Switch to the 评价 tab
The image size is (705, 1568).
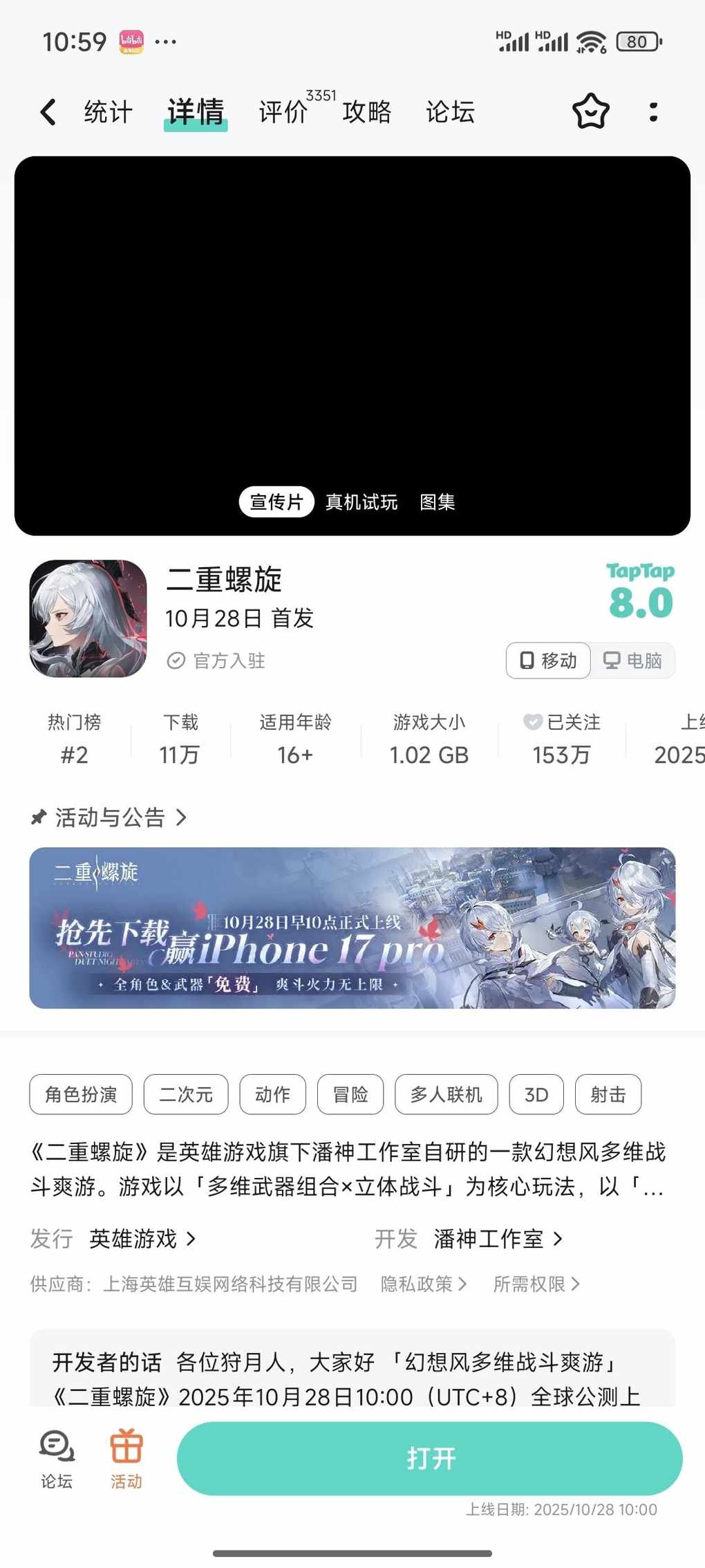pyautogui.click(x=284, y=112)
